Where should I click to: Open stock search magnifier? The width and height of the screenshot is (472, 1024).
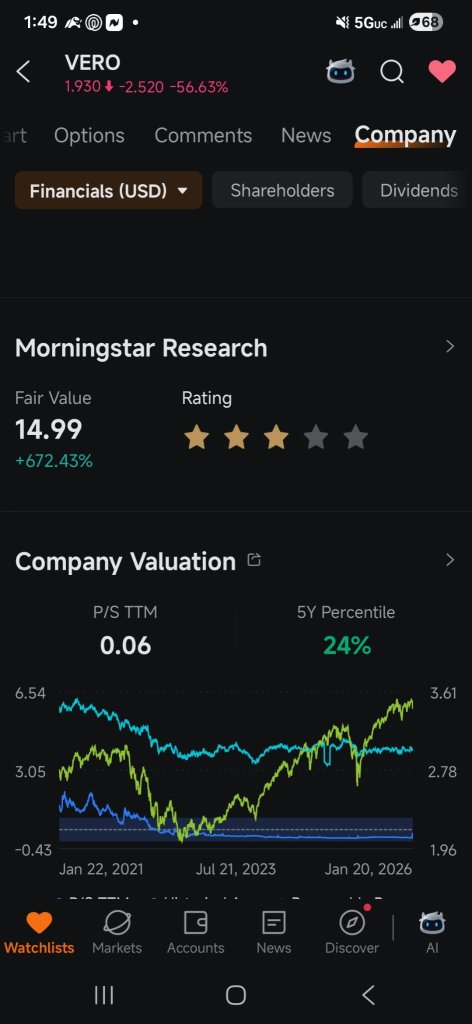pos(392,72)
